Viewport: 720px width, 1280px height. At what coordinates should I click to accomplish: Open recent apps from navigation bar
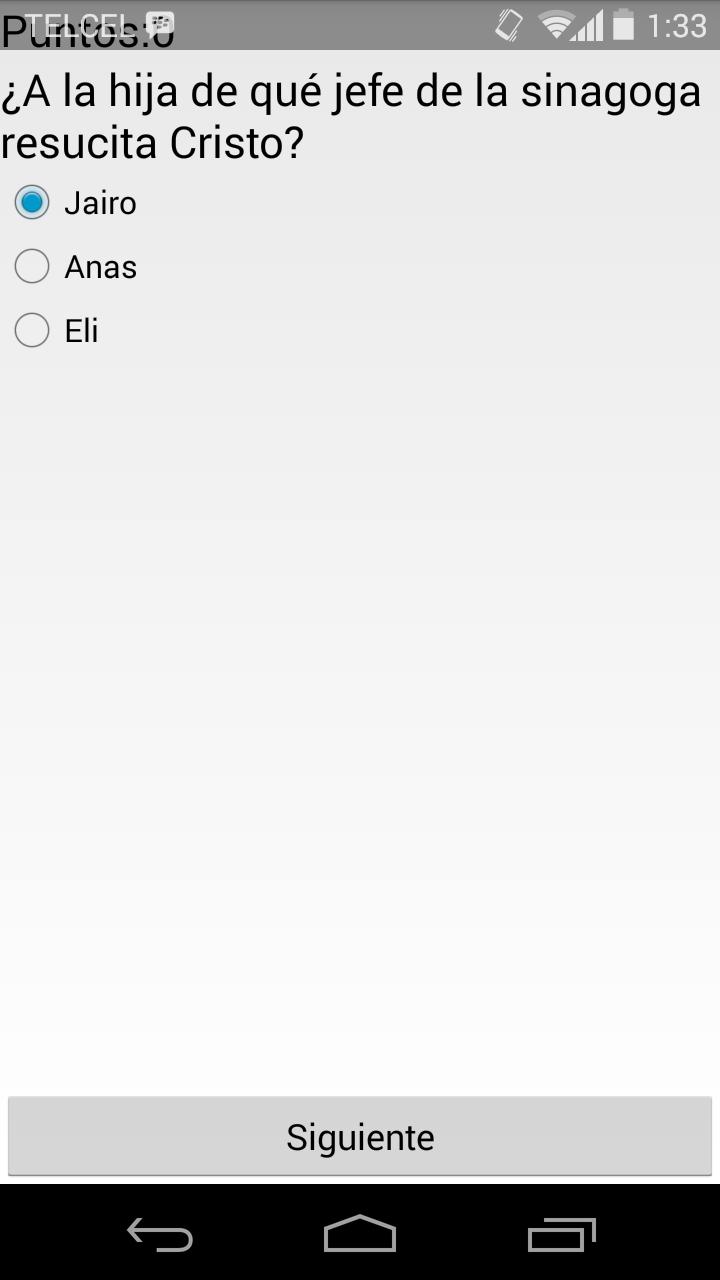pos(561,1236)
